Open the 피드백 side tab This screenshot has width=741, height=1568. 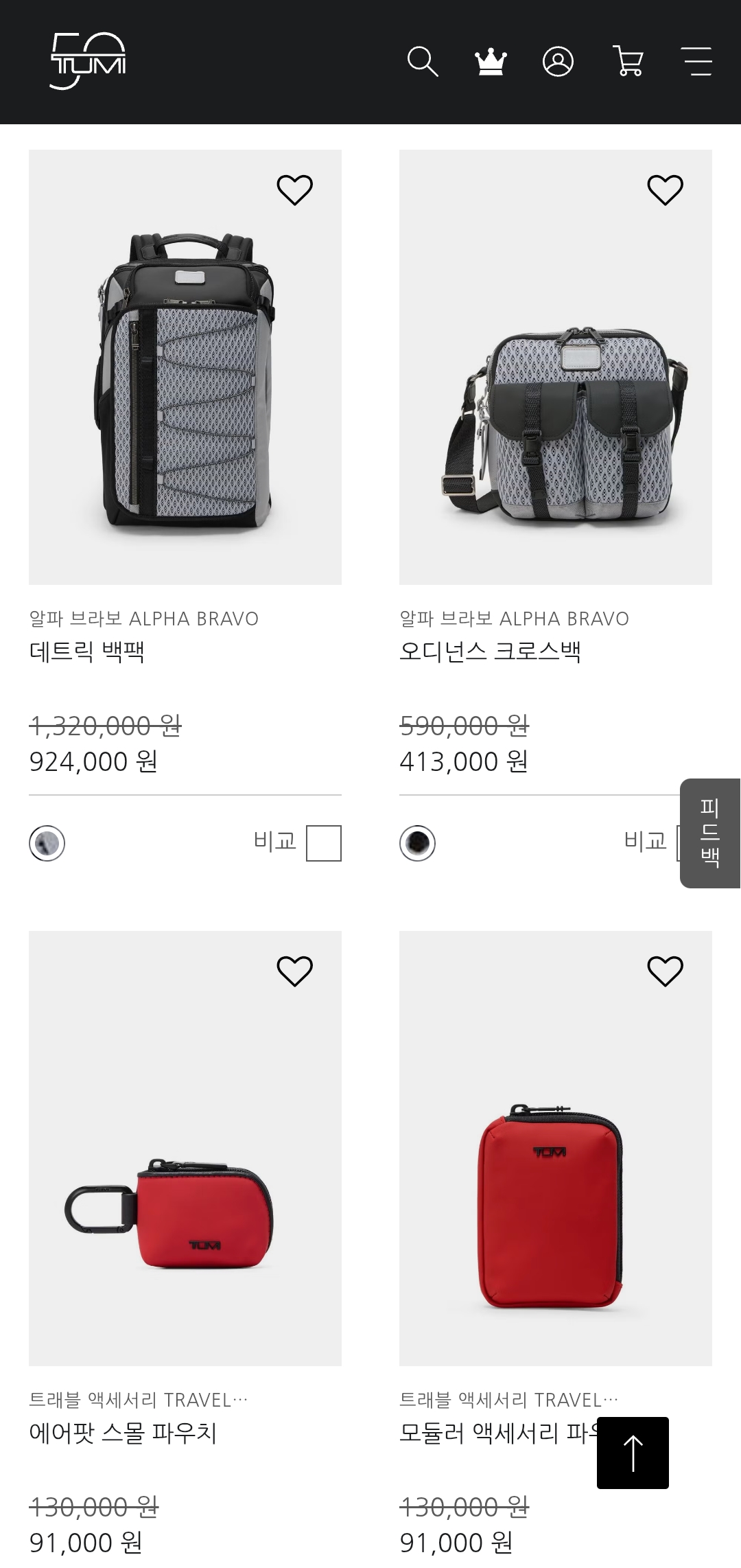point(710,833)
